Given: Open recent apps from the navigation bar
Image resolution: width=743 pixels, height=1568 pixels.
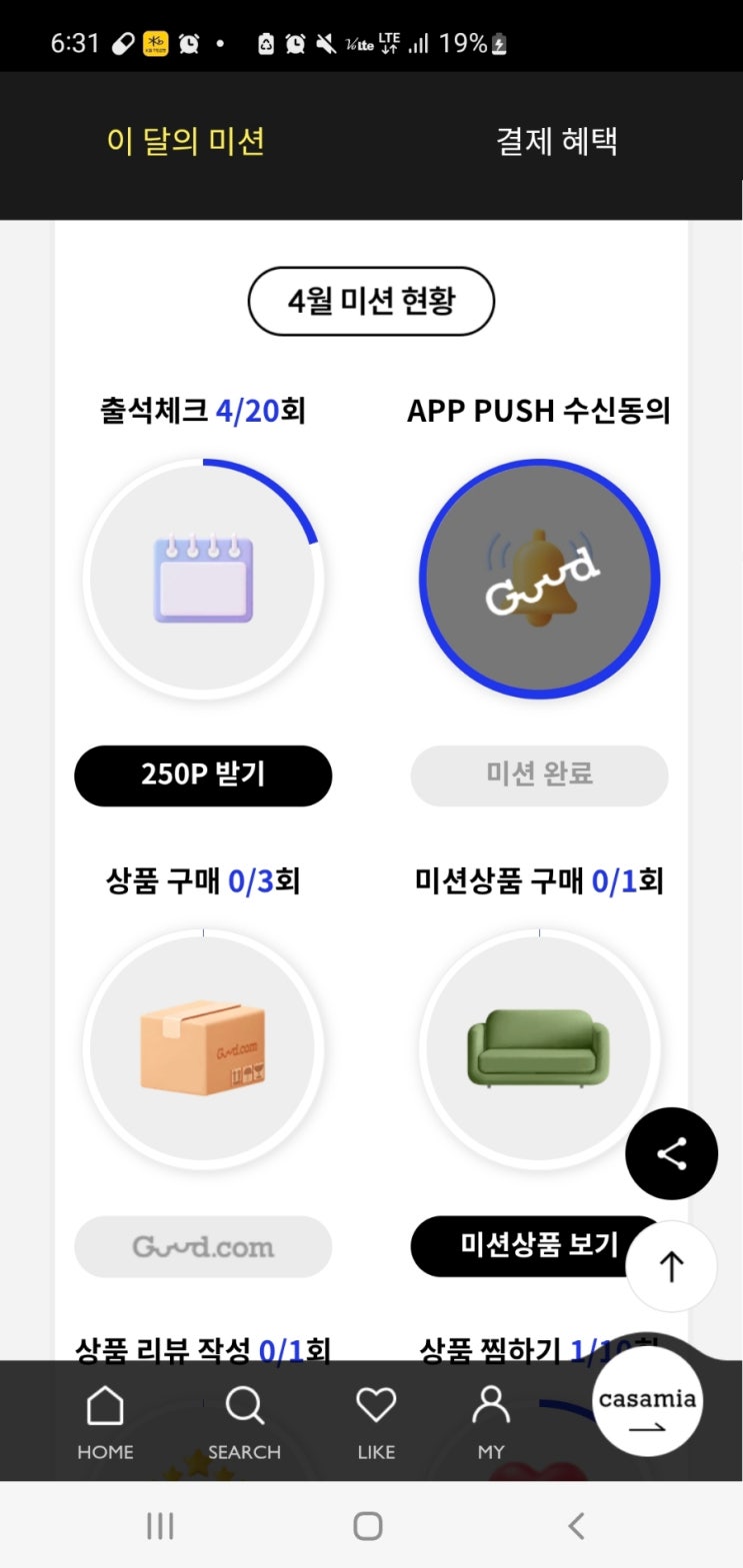Looking at the screenshot, I should click(160, 1526).
